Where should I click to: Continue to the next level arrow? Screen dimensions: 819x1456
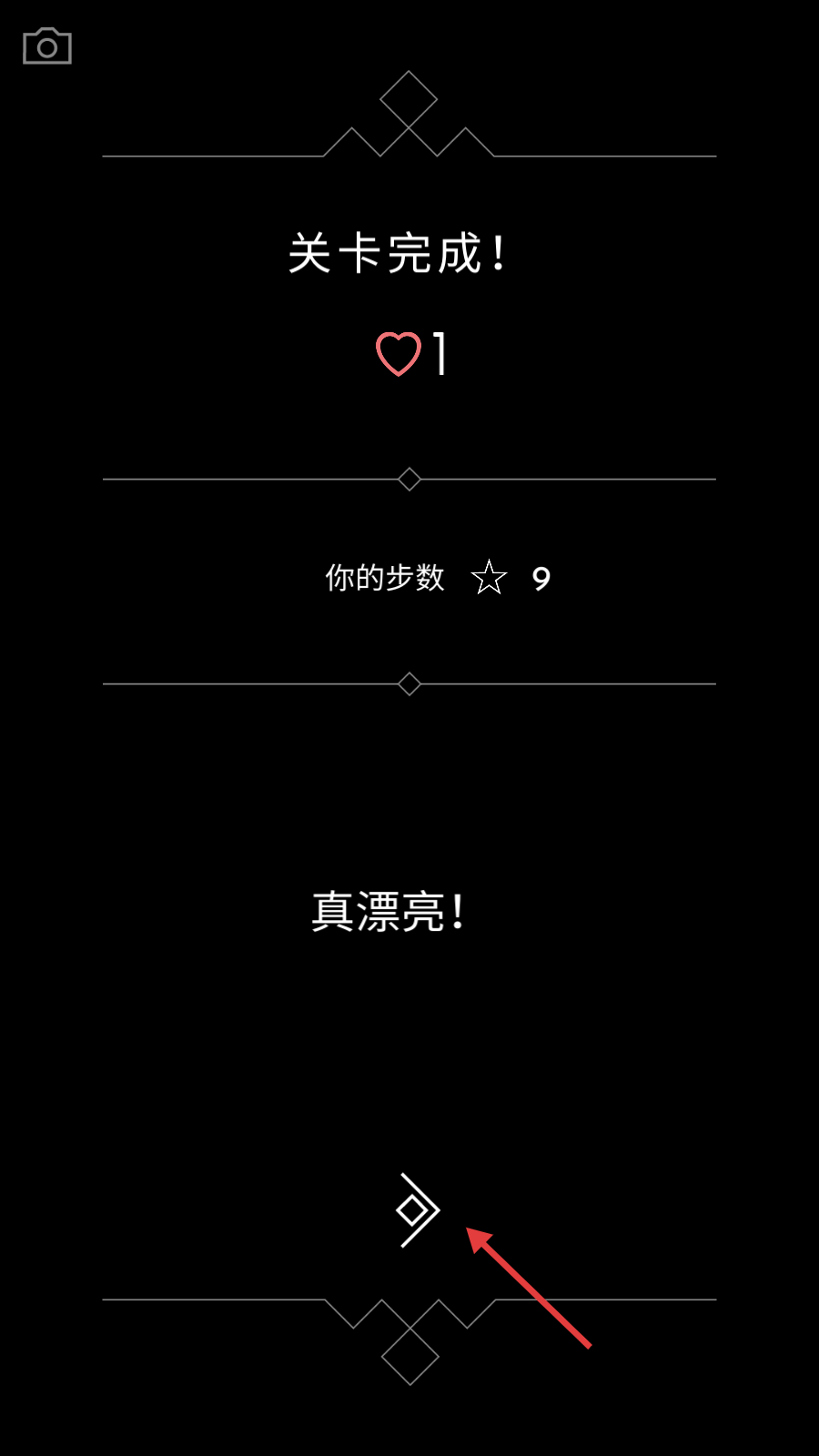pyautogui.click(x=417, y=1210)
